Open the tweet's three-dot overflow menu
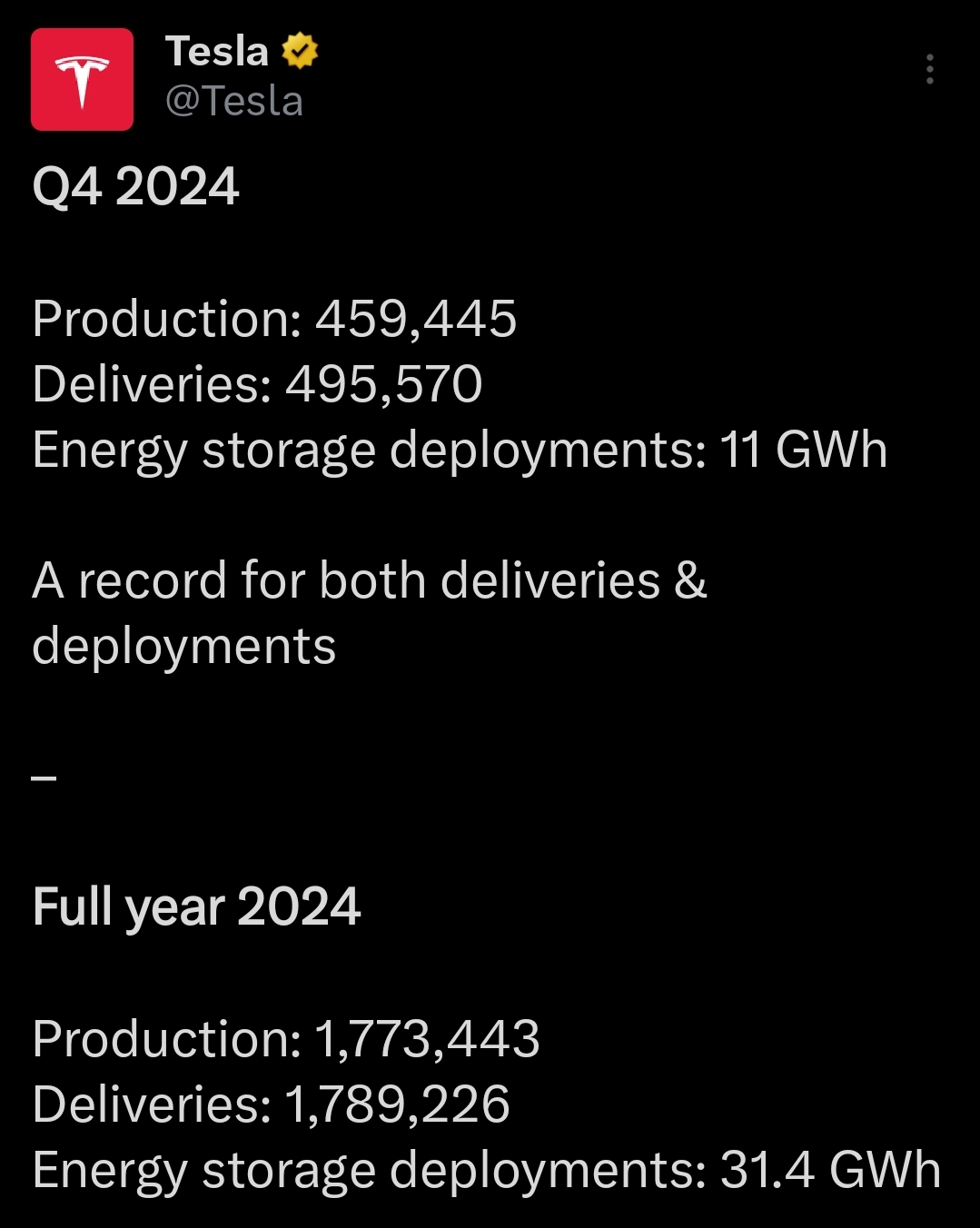980x1228 pixels. tap(929, 70)
